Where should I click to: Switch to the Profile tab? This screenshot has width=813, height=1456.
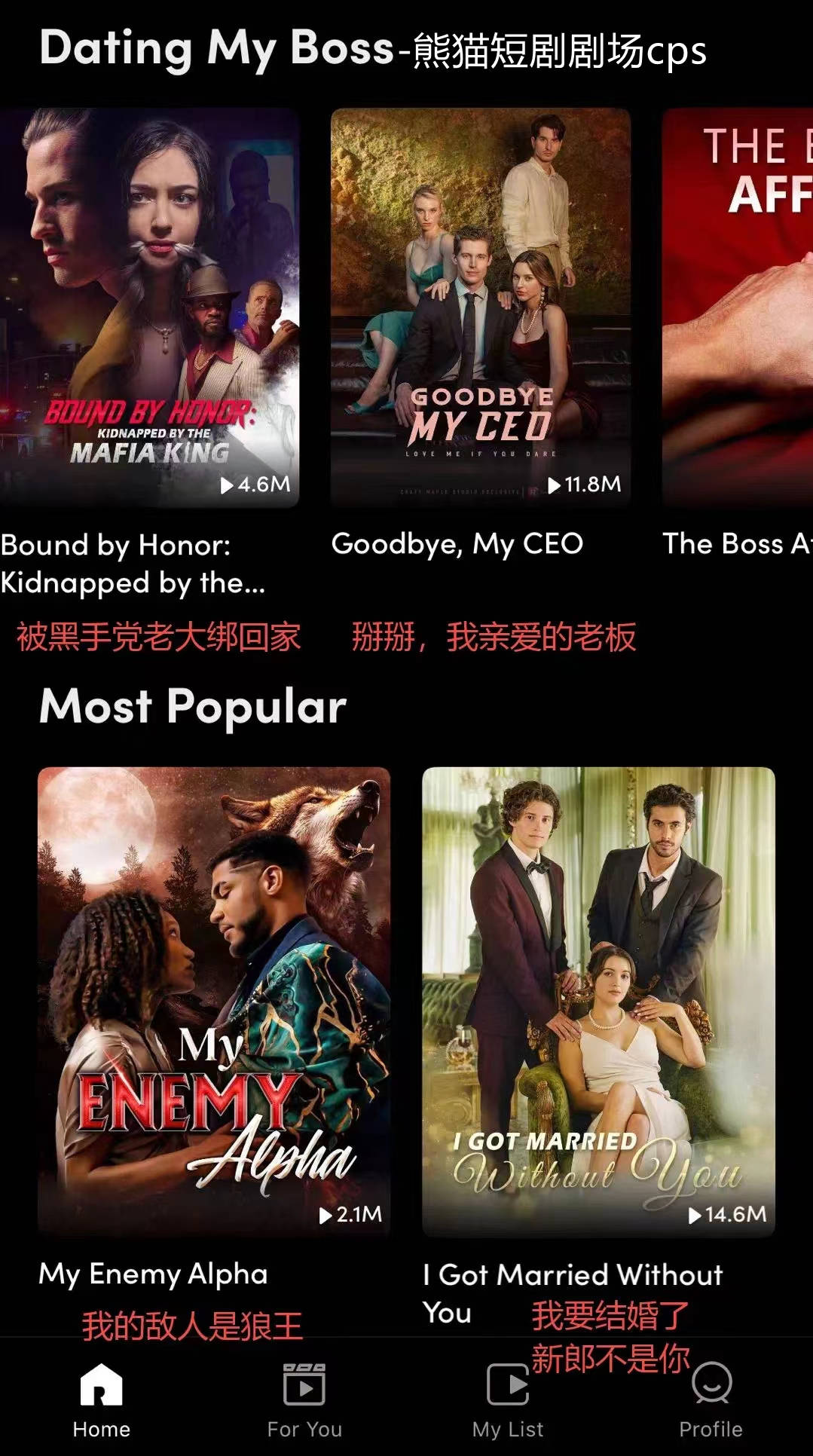pyautogui.click(x=711, y=1400)
